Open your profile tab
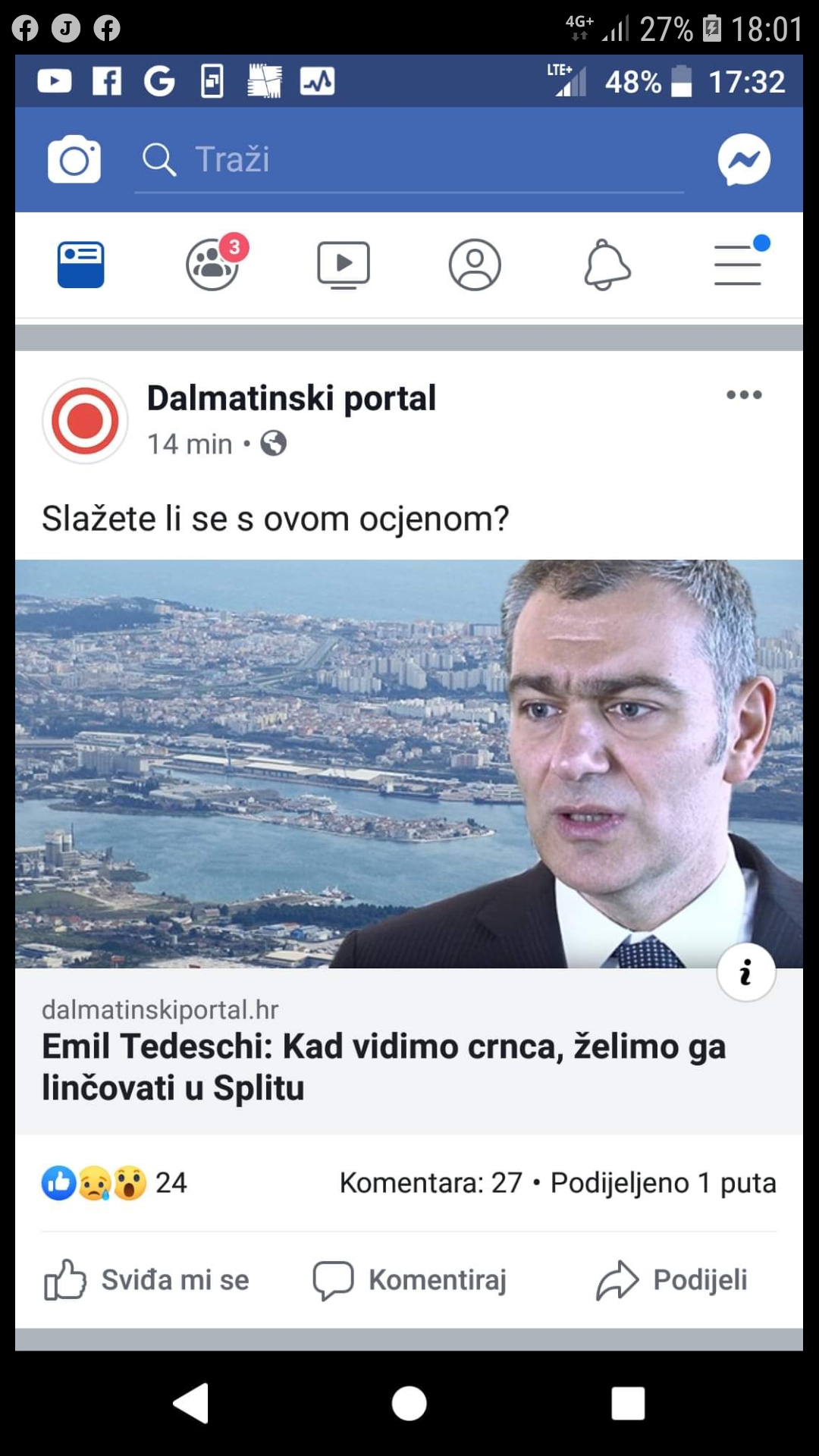Image resolution: width=819 pixels, height=1456 pixels. [475, 264]
